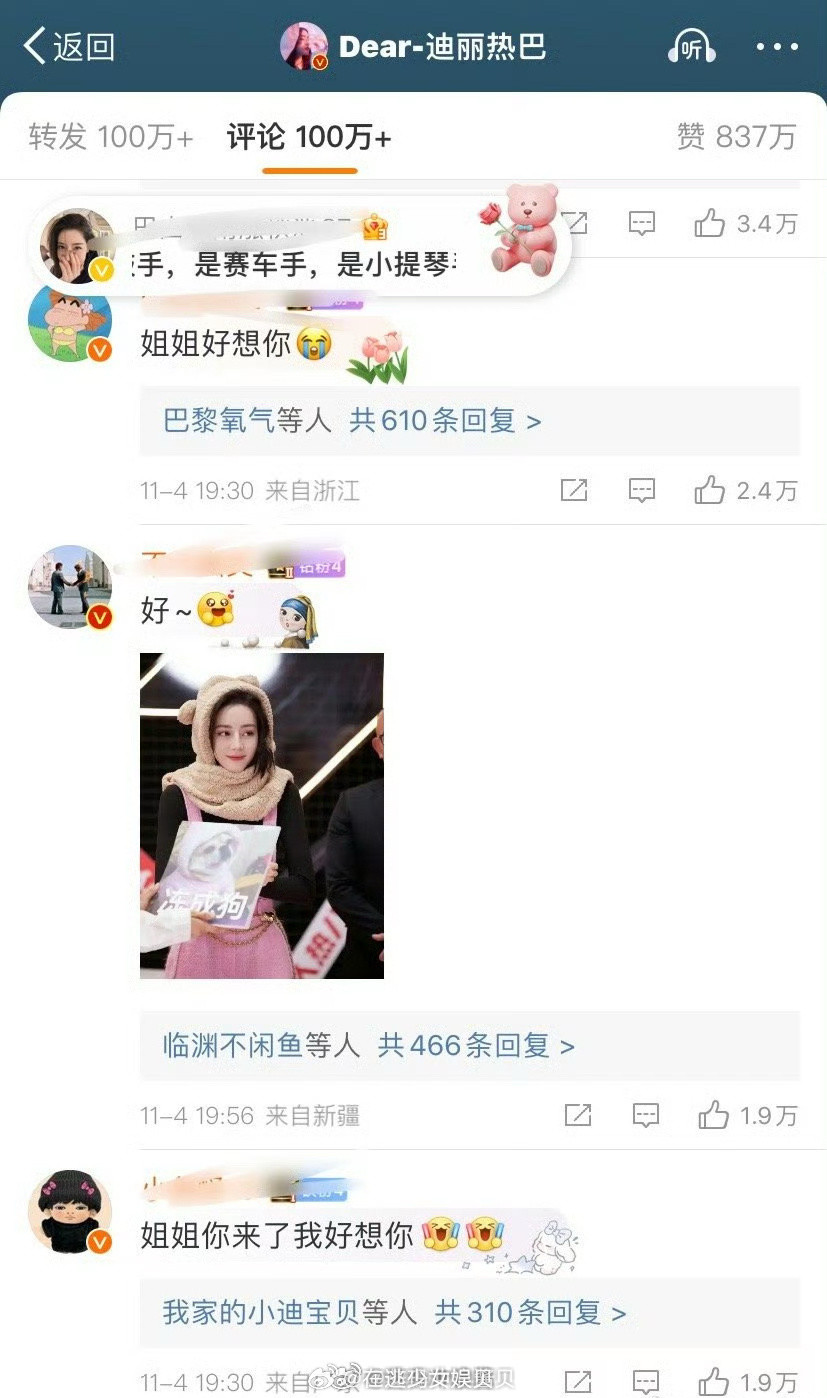
Task: Tap the share icon next to 1.9万 likes
Action: tap(577, 1115)
